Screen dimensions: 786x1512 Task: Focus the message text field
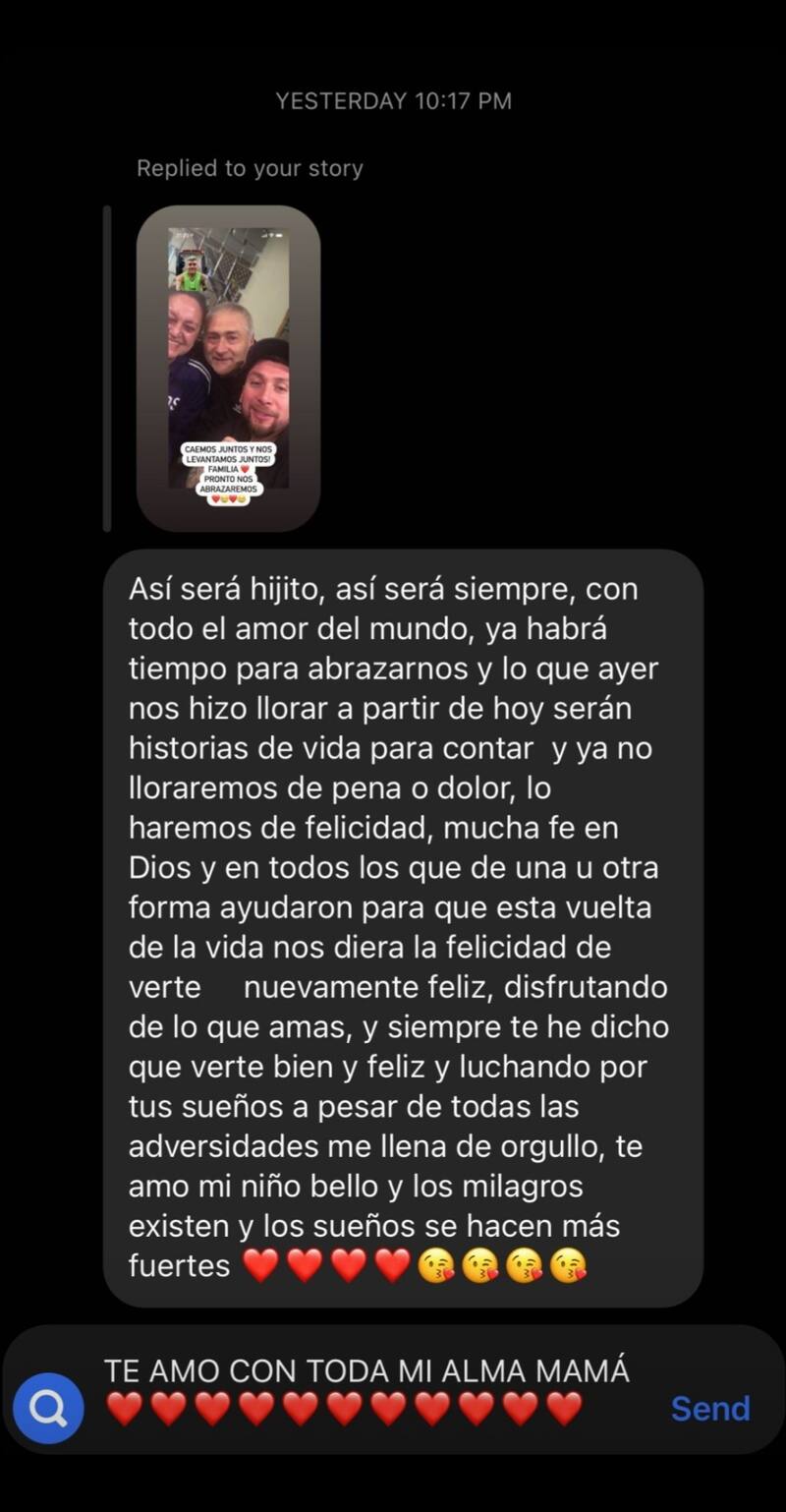[373, 1388]
